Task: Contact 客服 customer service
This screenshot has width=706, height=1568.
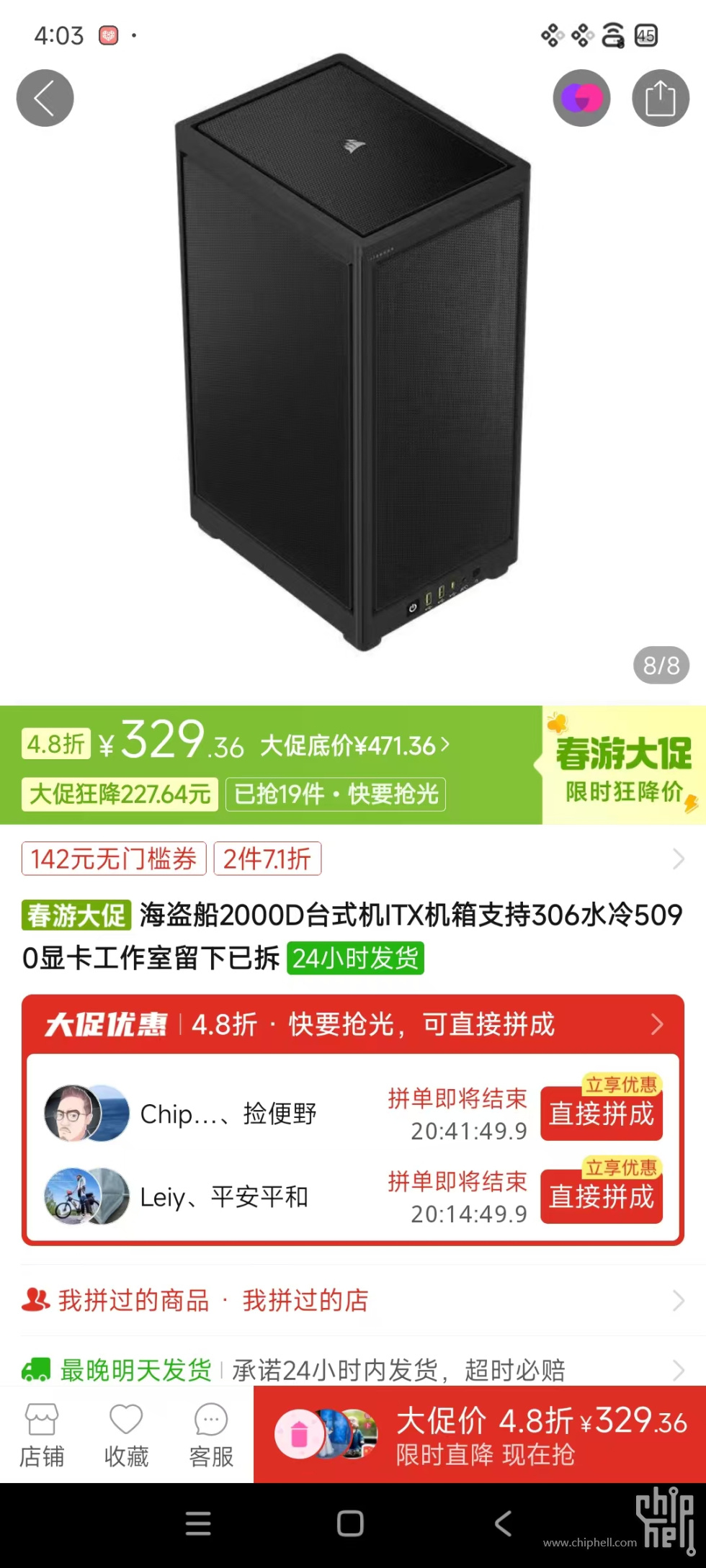Action: tap(211, 1435)
